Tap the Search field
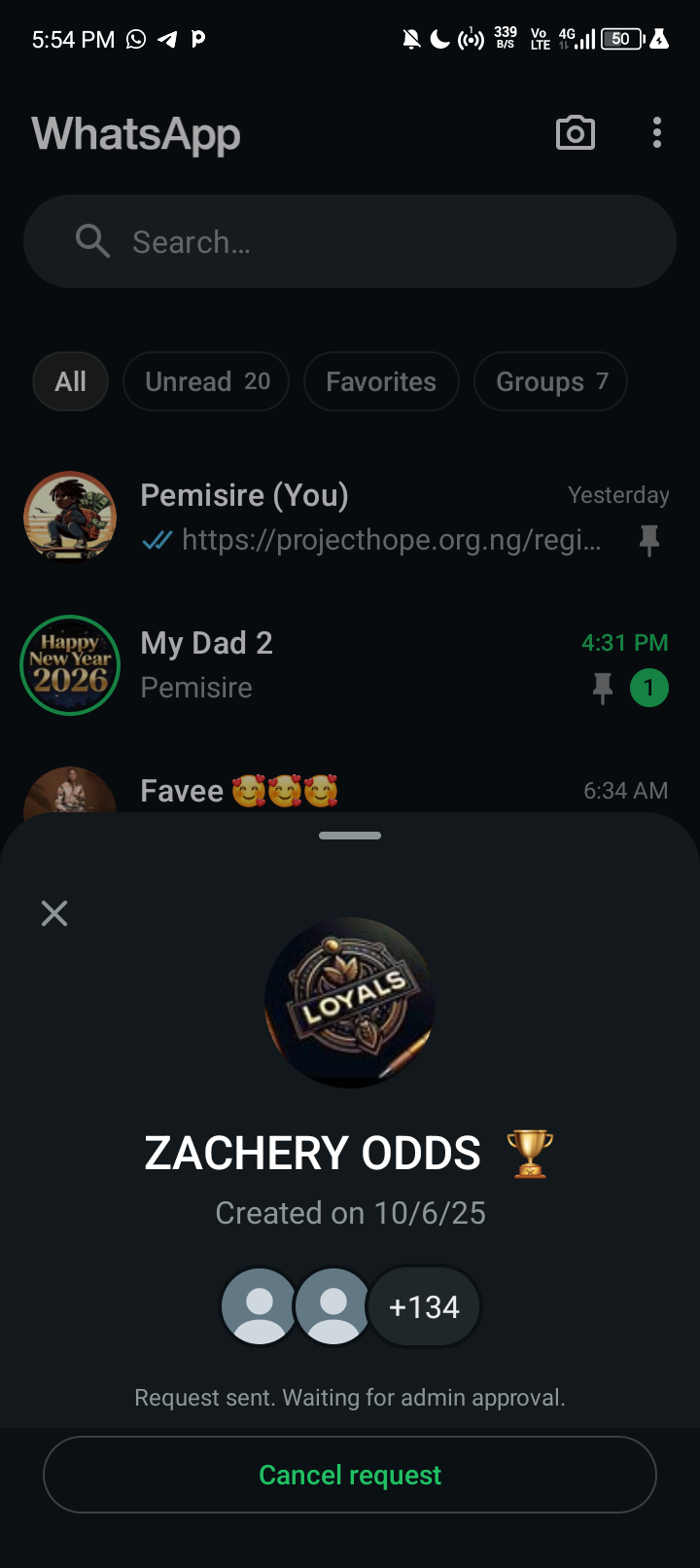The image size is (700, 1568). 350,241
